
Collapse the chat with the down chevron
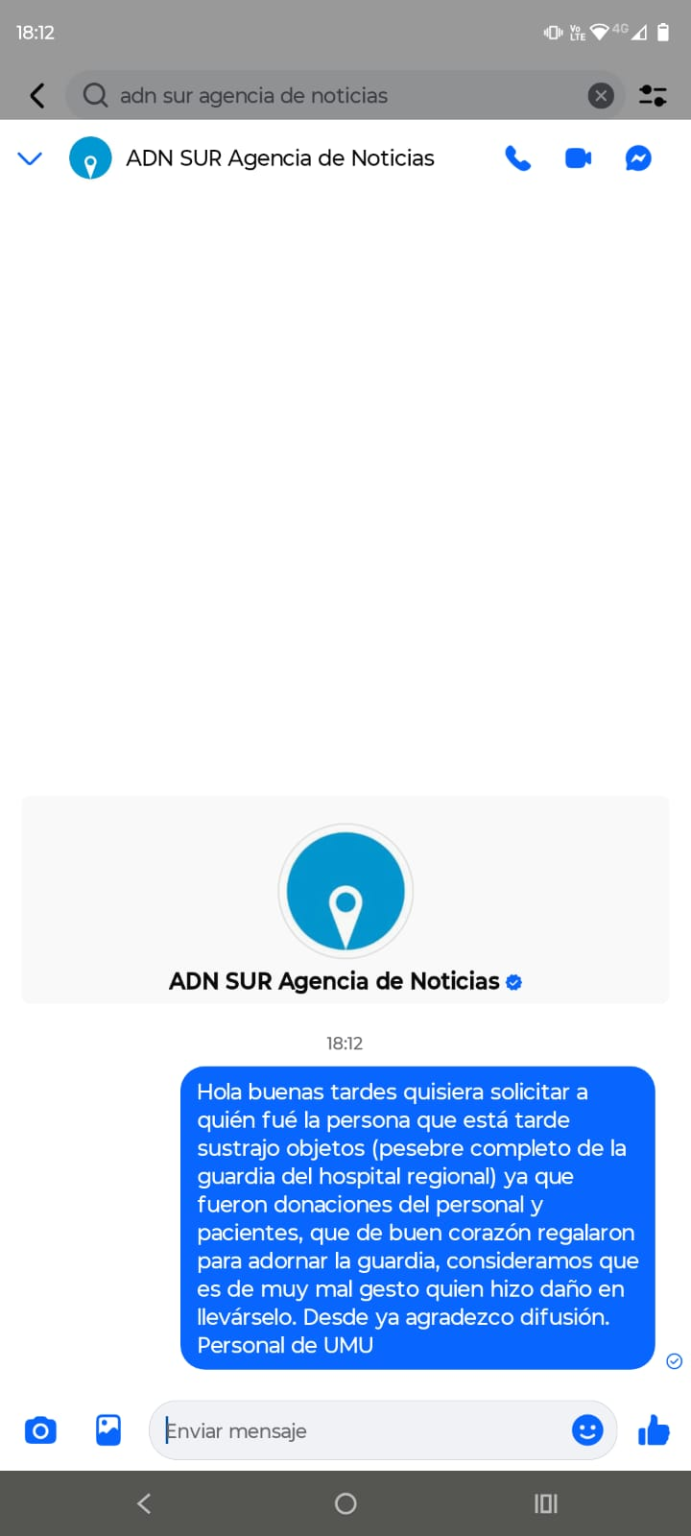30,158
